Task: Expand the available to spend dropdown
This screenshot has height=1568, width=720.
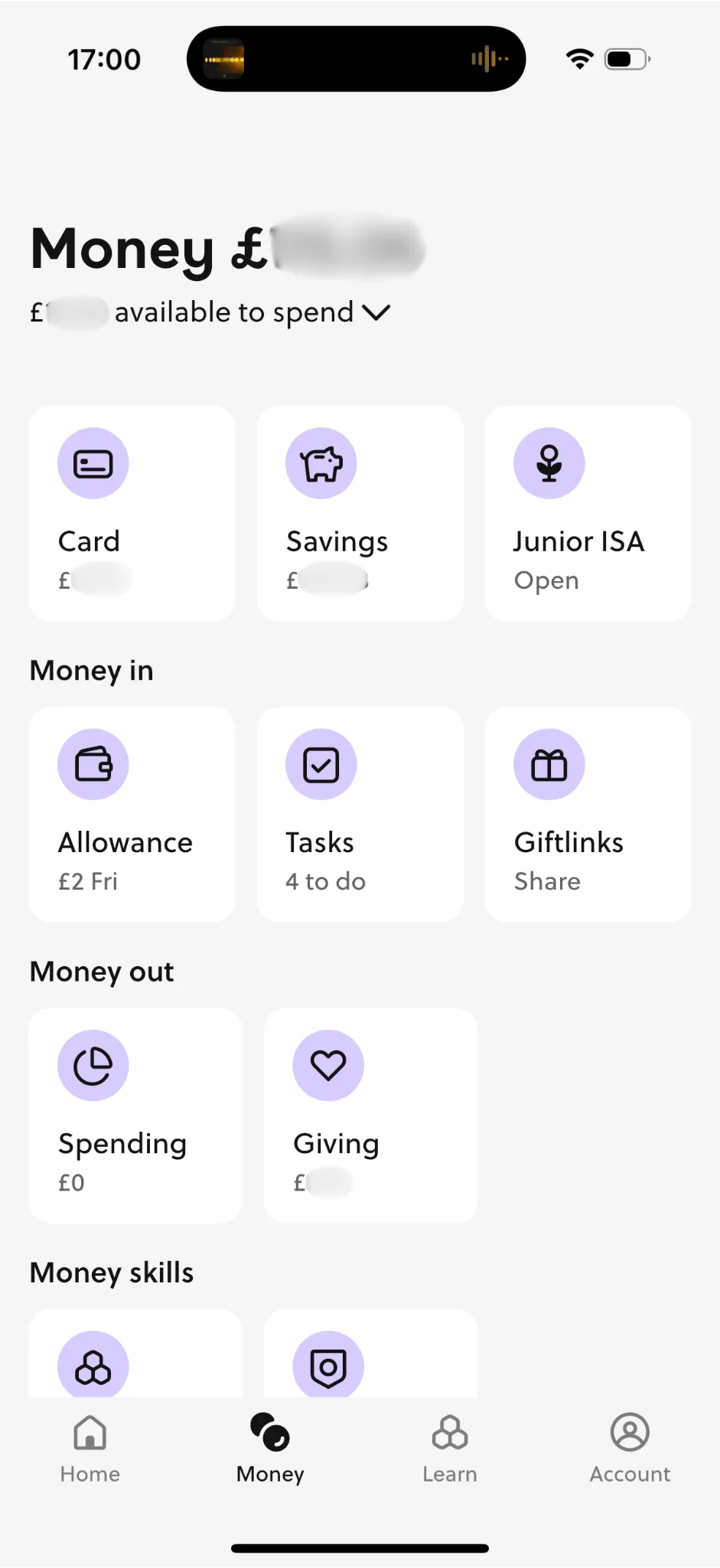Action: (376, 313)
